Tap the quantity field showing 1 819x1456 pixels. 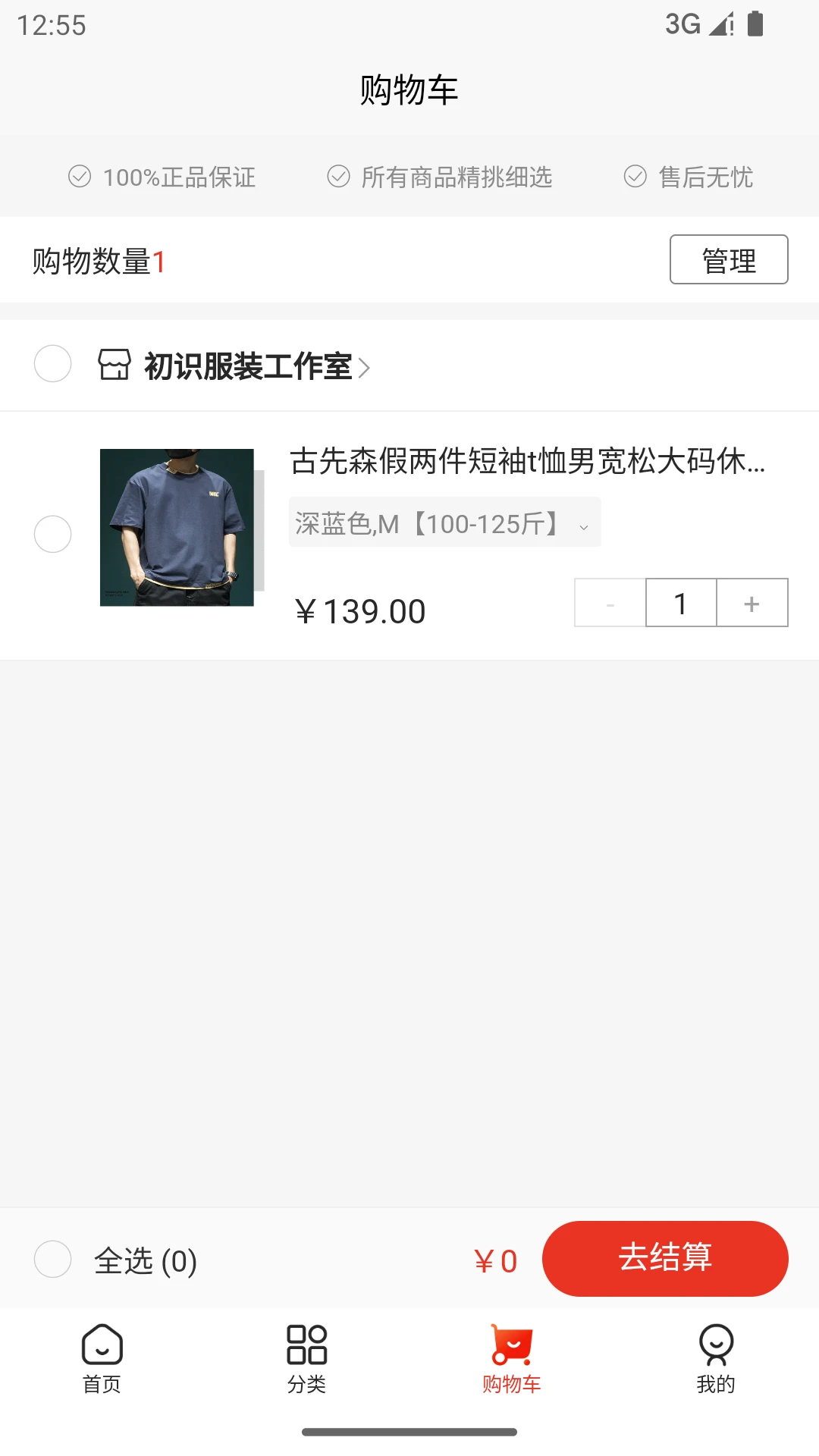point(680,604)
